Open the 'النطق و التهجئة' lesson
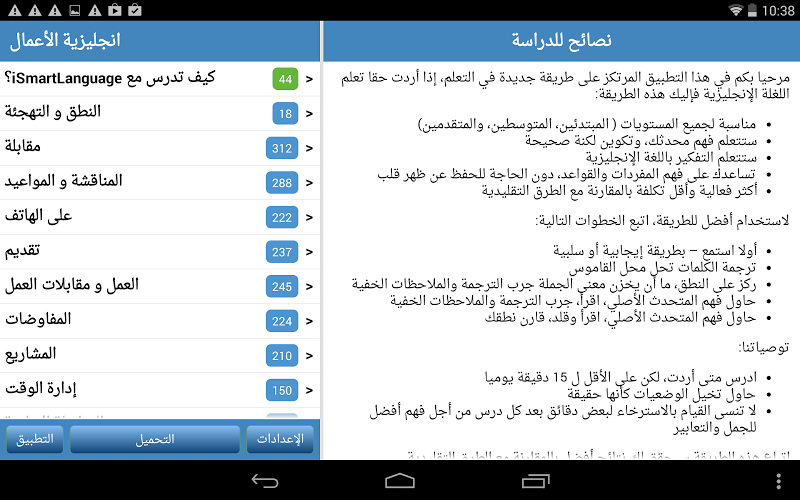Image resolution: width=800 pixels, height=500 pixels. (x=160, y=113)
